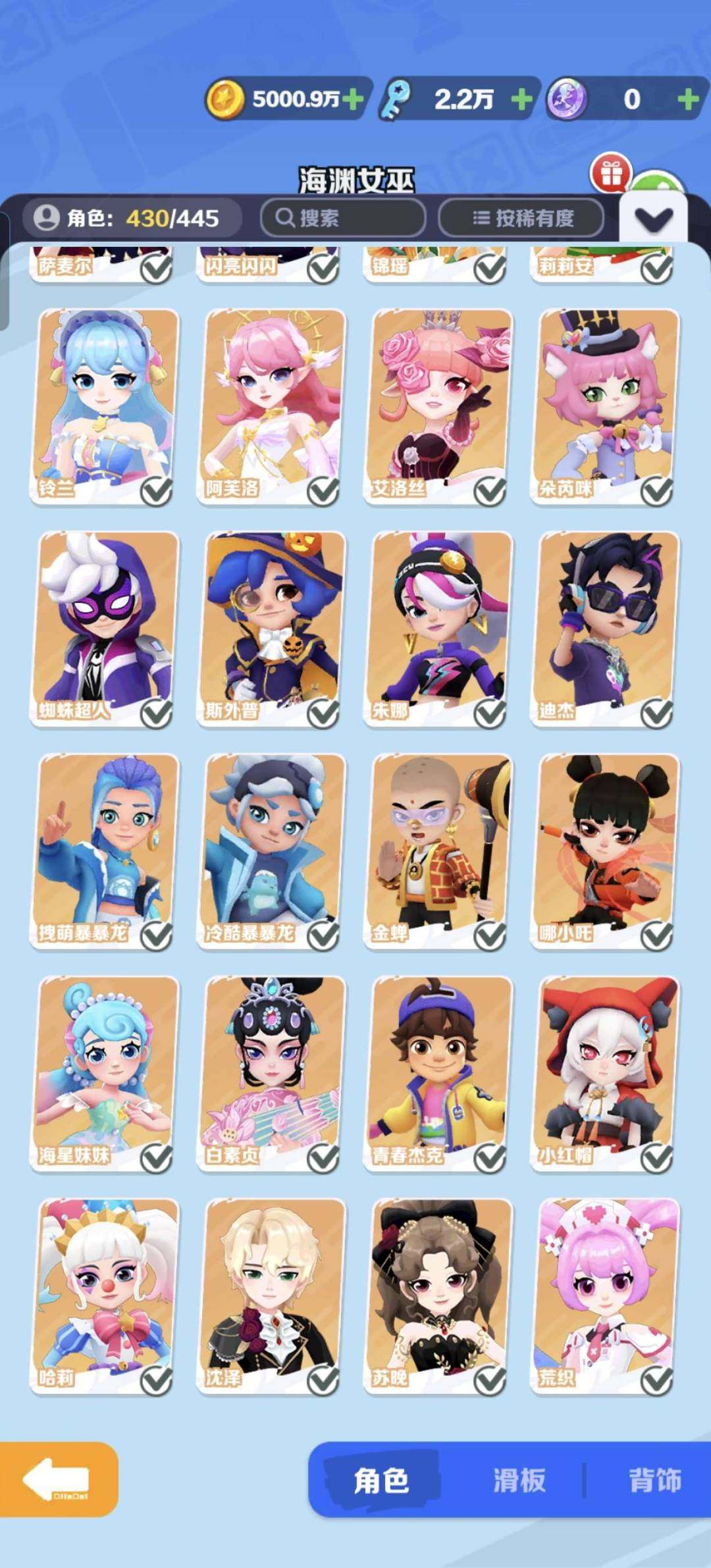Switch to the 滑板 tab
This screenshot has height=1568, width=711.
click(x=519, y=1480)
